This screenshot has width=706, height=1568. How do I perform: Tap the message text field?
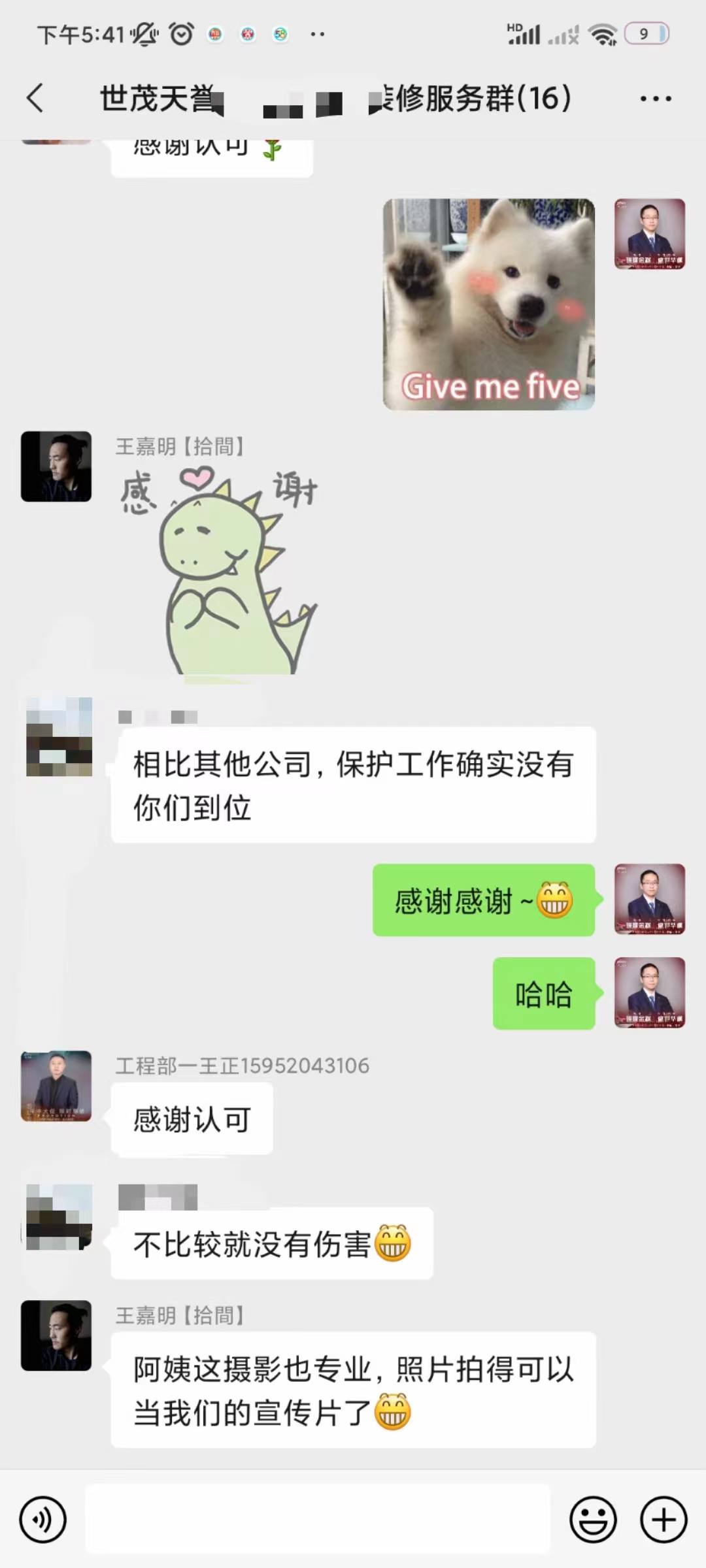pos(318,1520)
